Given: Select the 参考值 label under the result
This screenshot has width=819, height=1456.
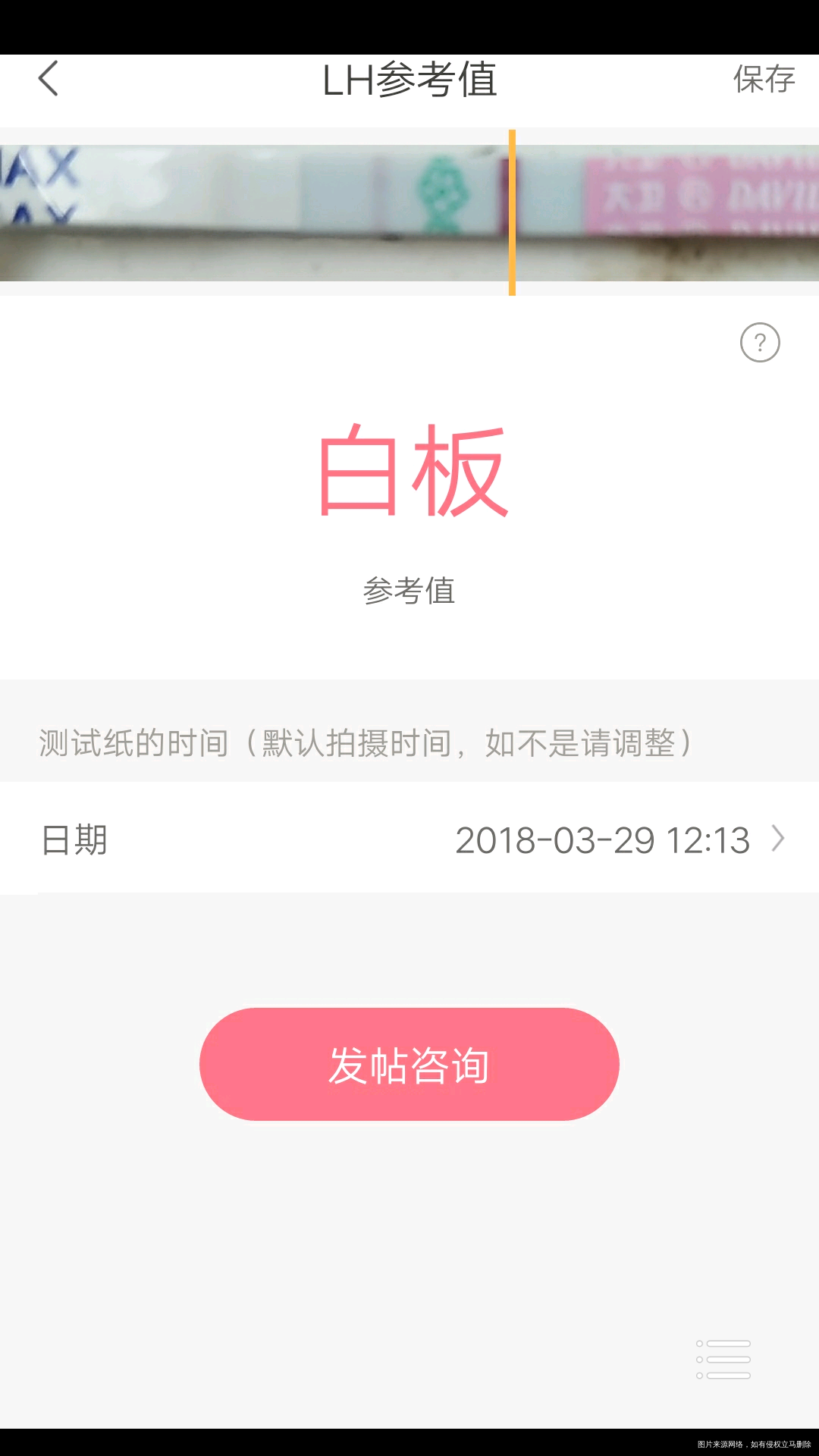Looking at the screenshot, I should coord(409,593).
